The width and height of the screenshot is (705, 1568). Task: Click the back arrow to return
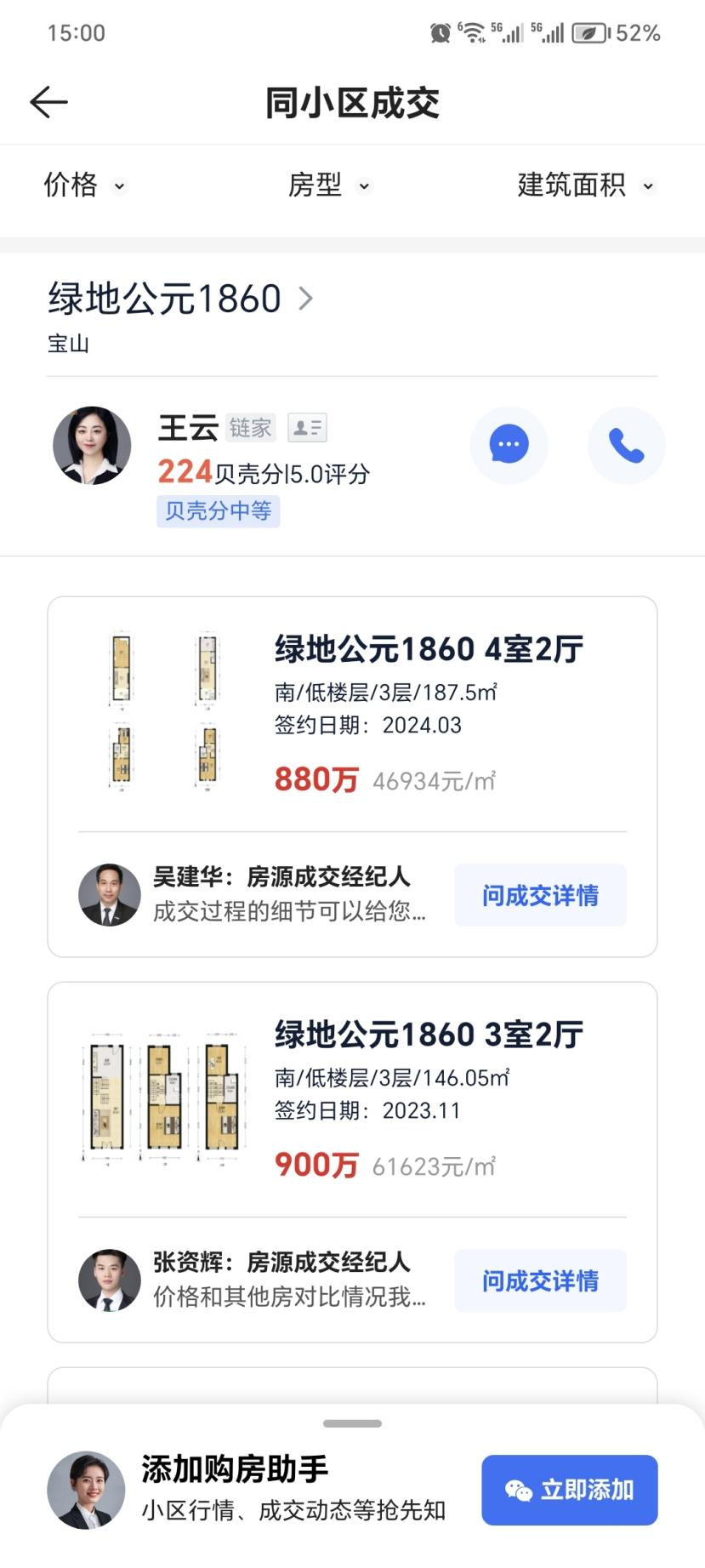(47, 101)
